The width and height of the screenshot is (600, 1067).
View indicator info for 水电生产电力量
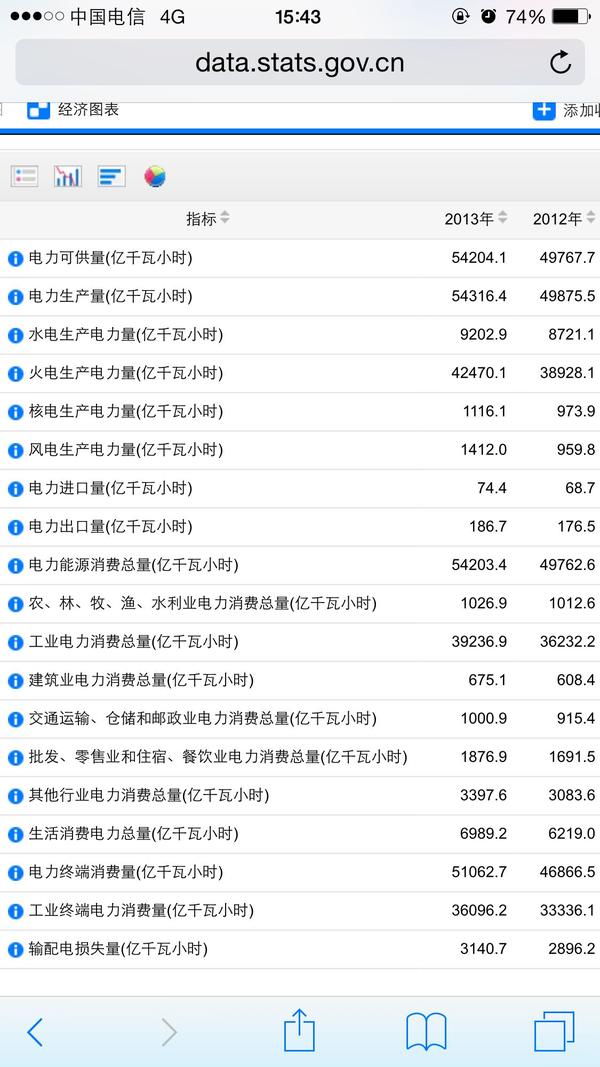tap(16, 335)
